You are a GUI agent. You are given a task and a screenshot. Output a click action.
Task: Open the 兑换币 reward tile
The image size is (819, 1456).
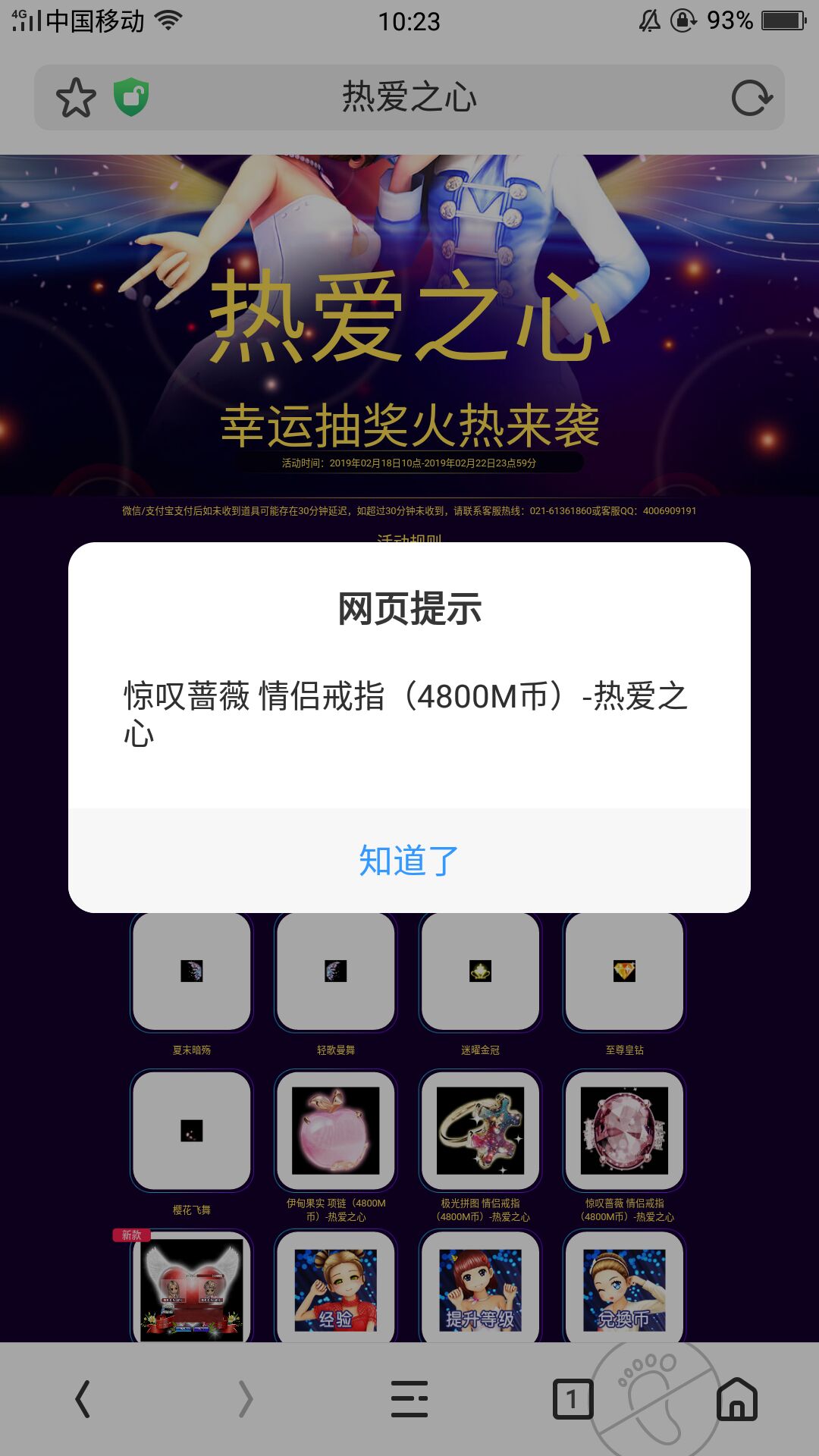pos(624,1289)
